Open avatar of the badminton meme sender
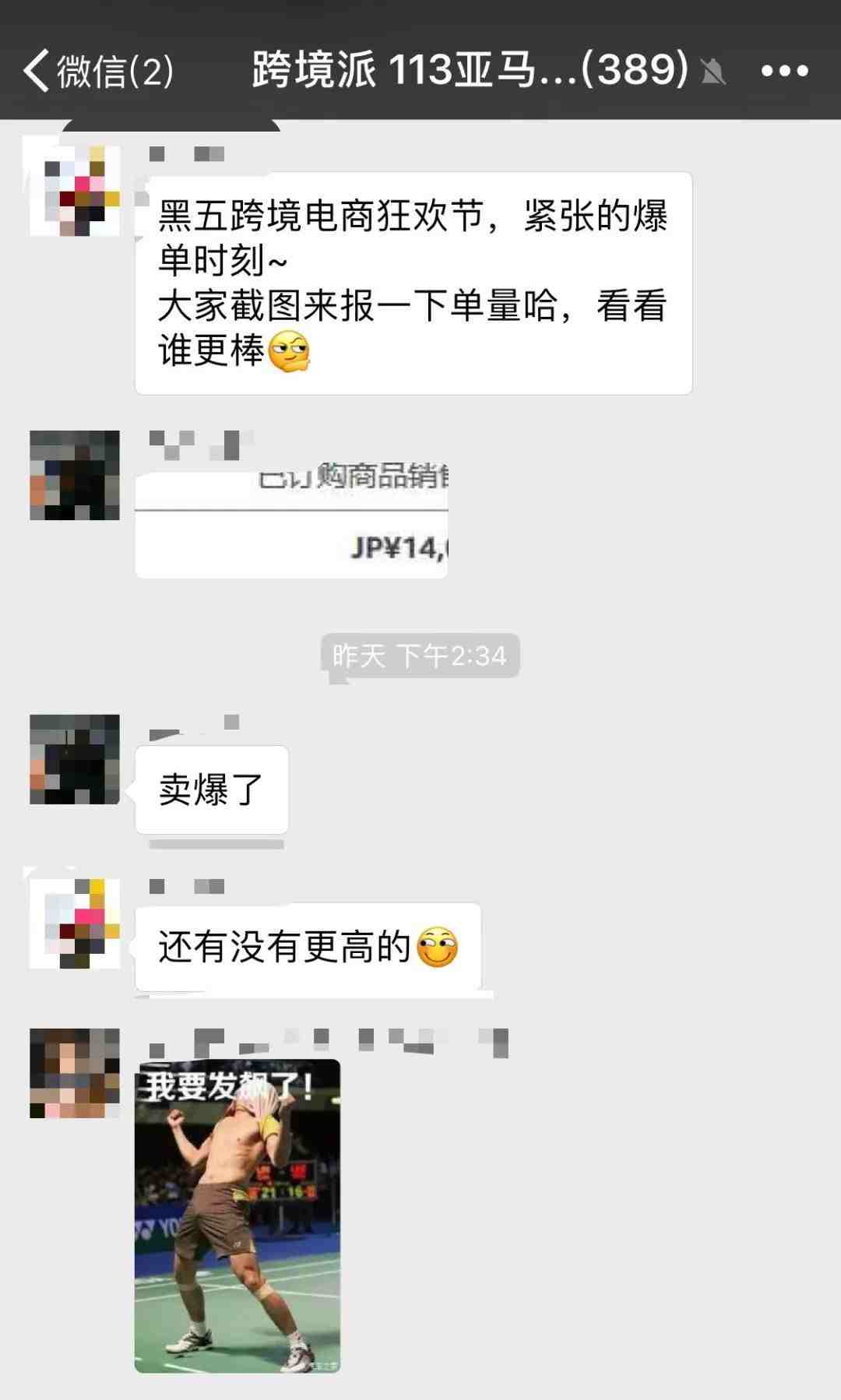 [x=75, y=1073]
